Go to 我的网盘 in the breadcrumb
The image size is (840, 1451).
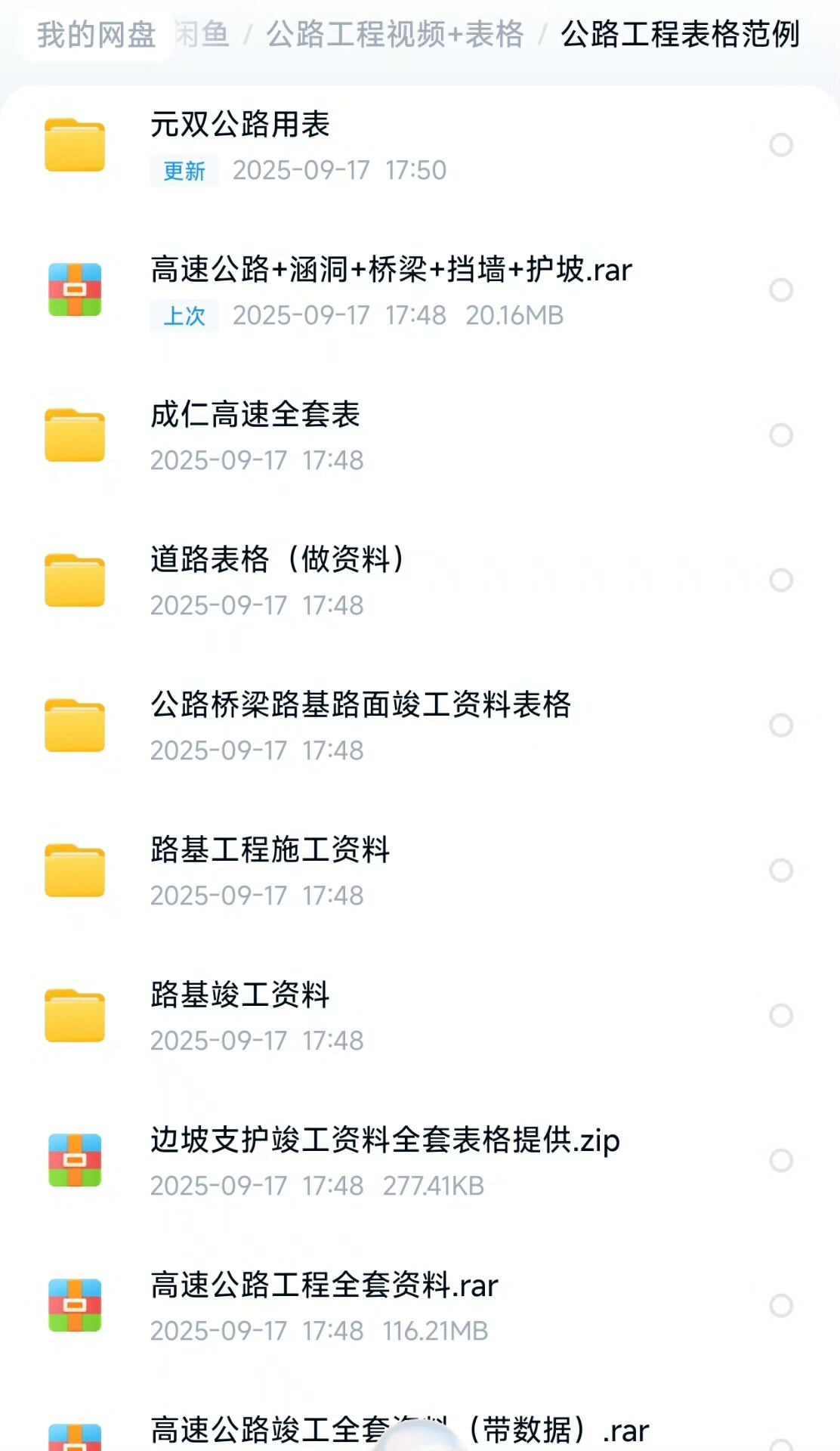coord(97,35)
